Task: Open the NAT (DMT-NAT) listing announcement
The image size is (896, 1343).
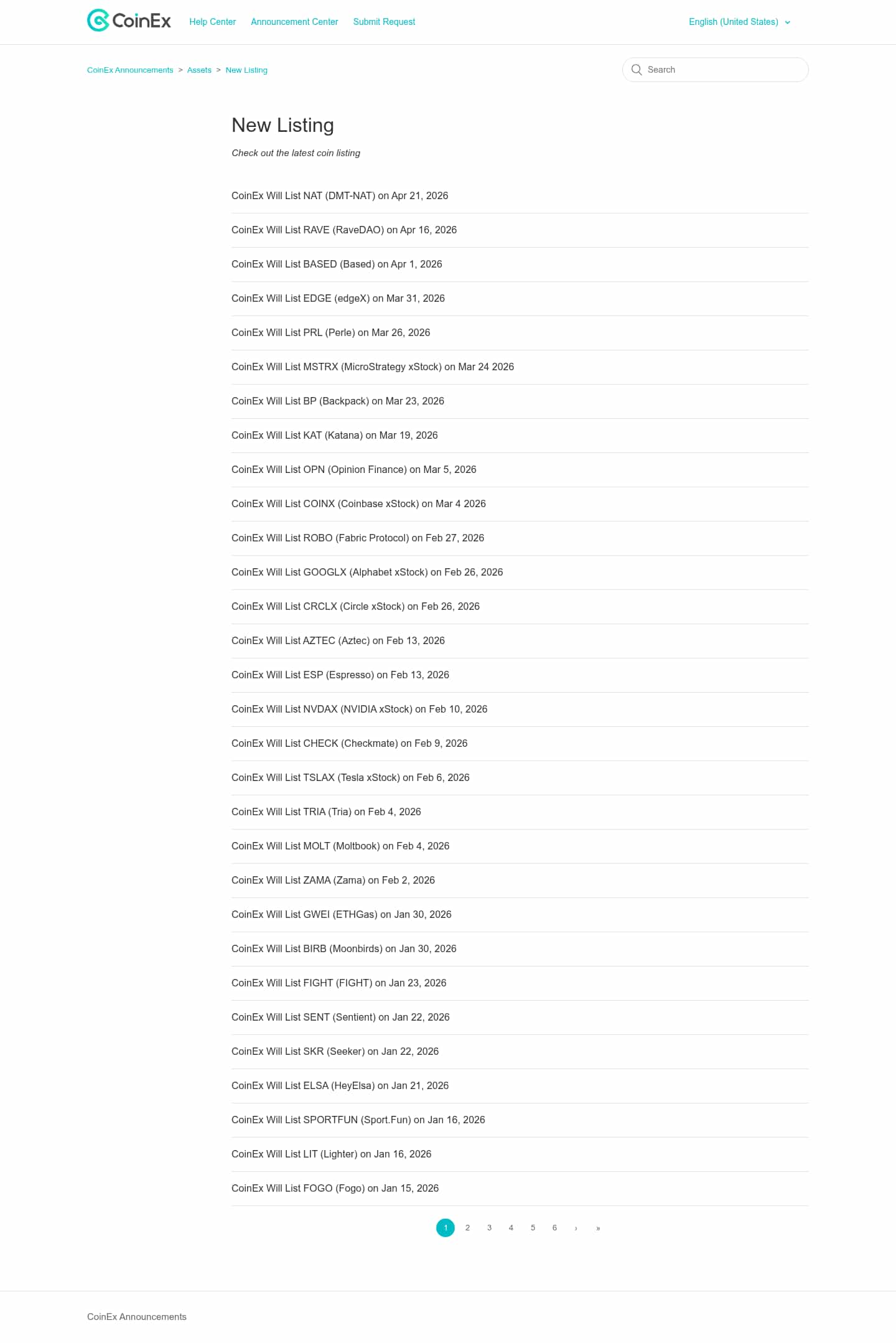Action: (340, 196)
